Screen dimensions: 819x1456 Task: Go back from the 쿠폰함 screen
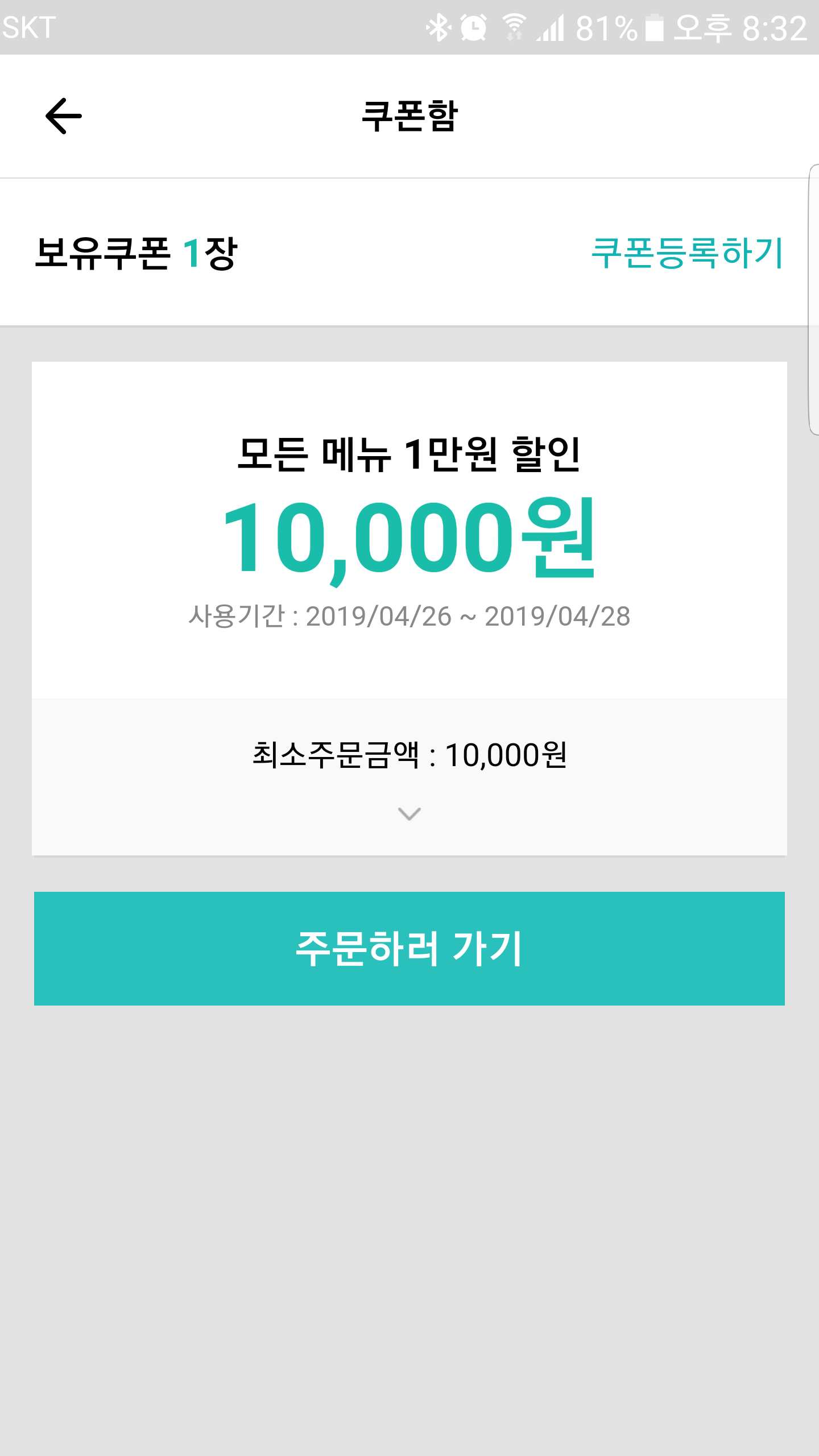64,116
